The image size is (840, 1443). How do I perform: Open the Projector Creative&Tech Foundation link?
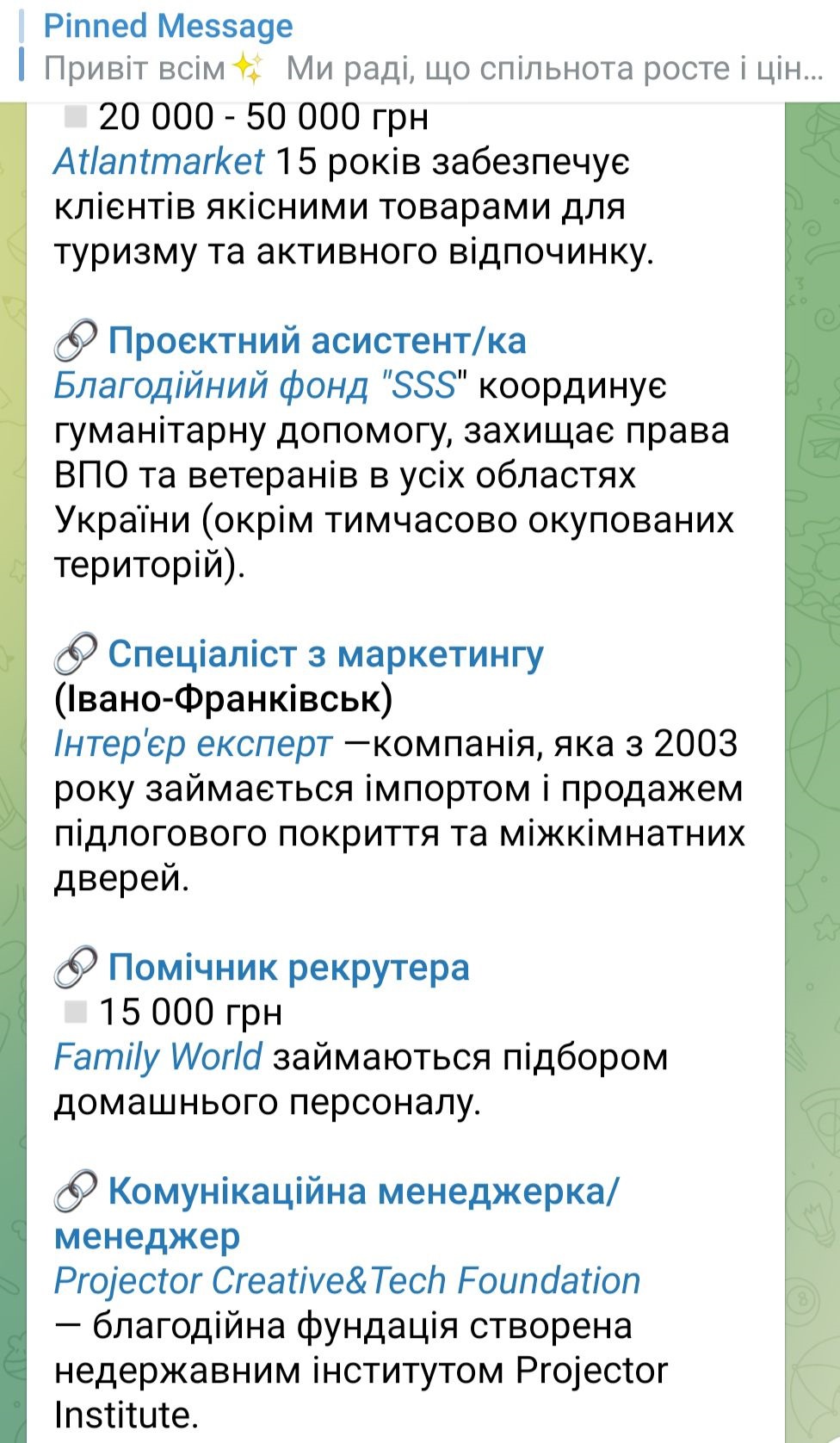(348, 1281)
